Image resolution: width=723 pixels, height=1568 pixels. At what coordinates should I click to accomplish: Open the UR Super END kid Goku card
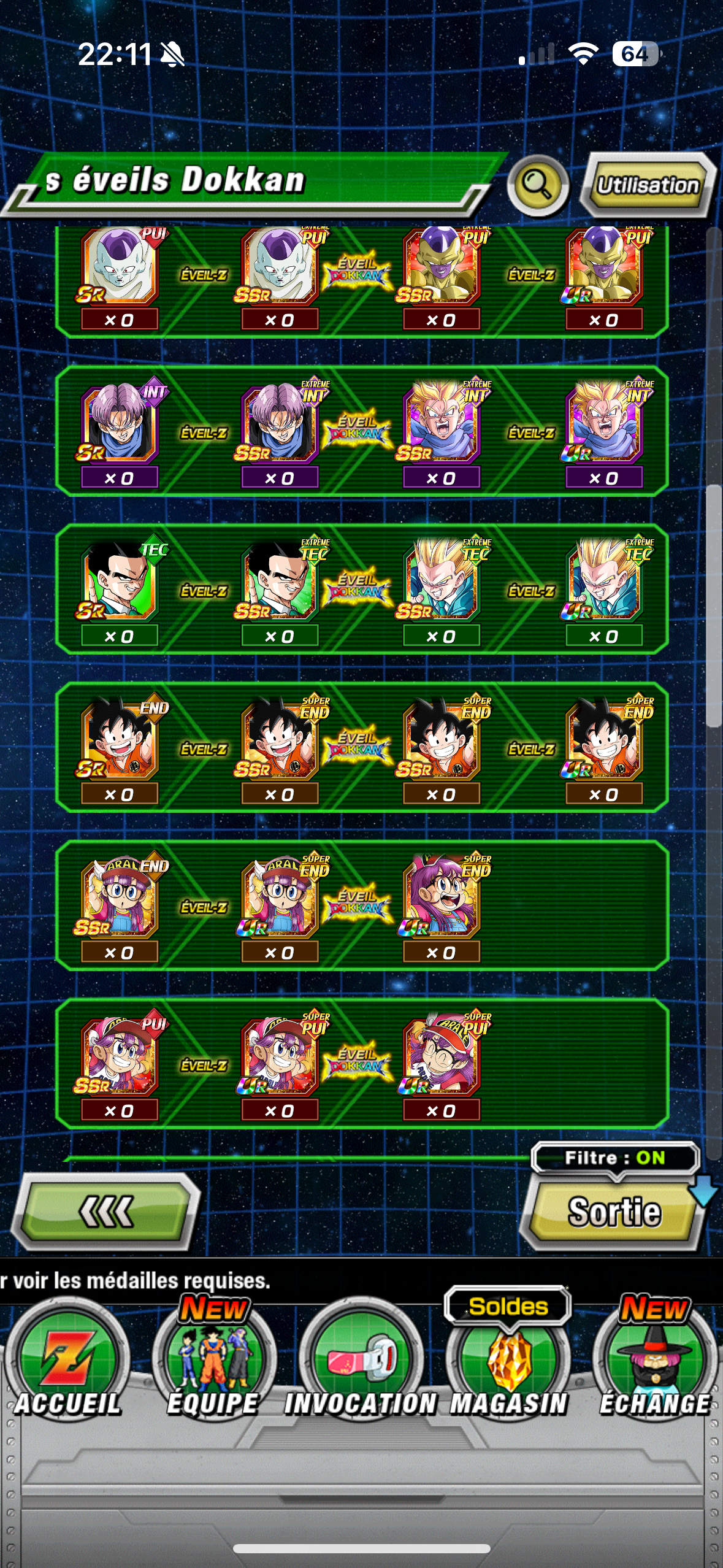pyautogui.click(x=604, y=741)
